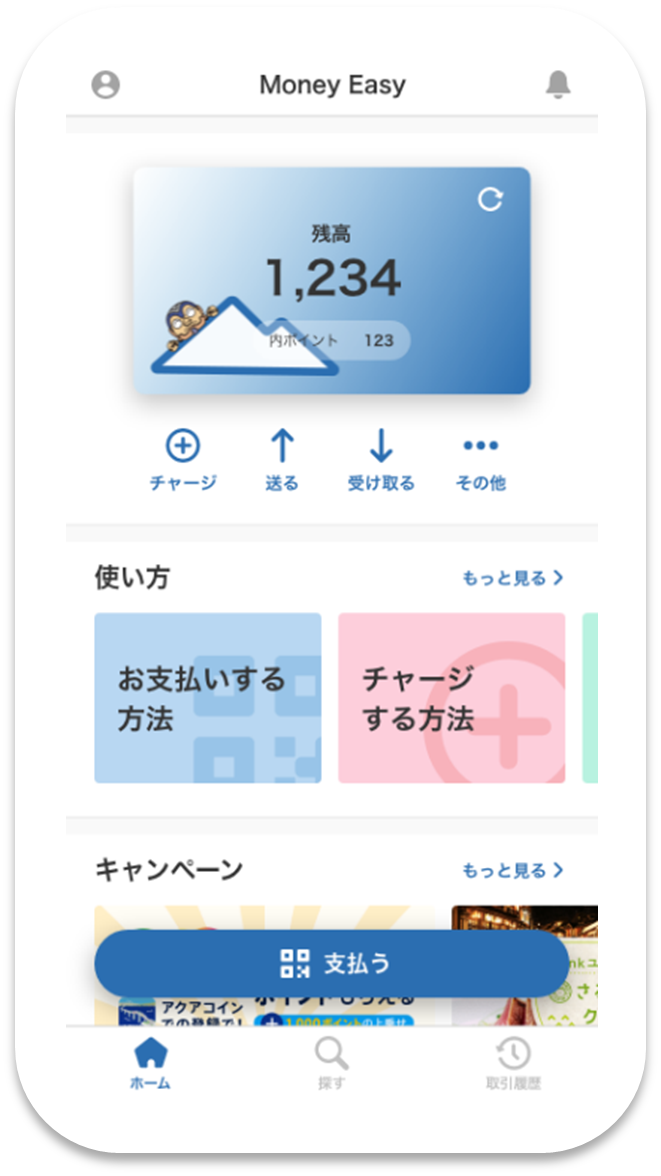Tap the 支払う pay button
This screenshot has height=1176, width=661.
pos(331,964)
